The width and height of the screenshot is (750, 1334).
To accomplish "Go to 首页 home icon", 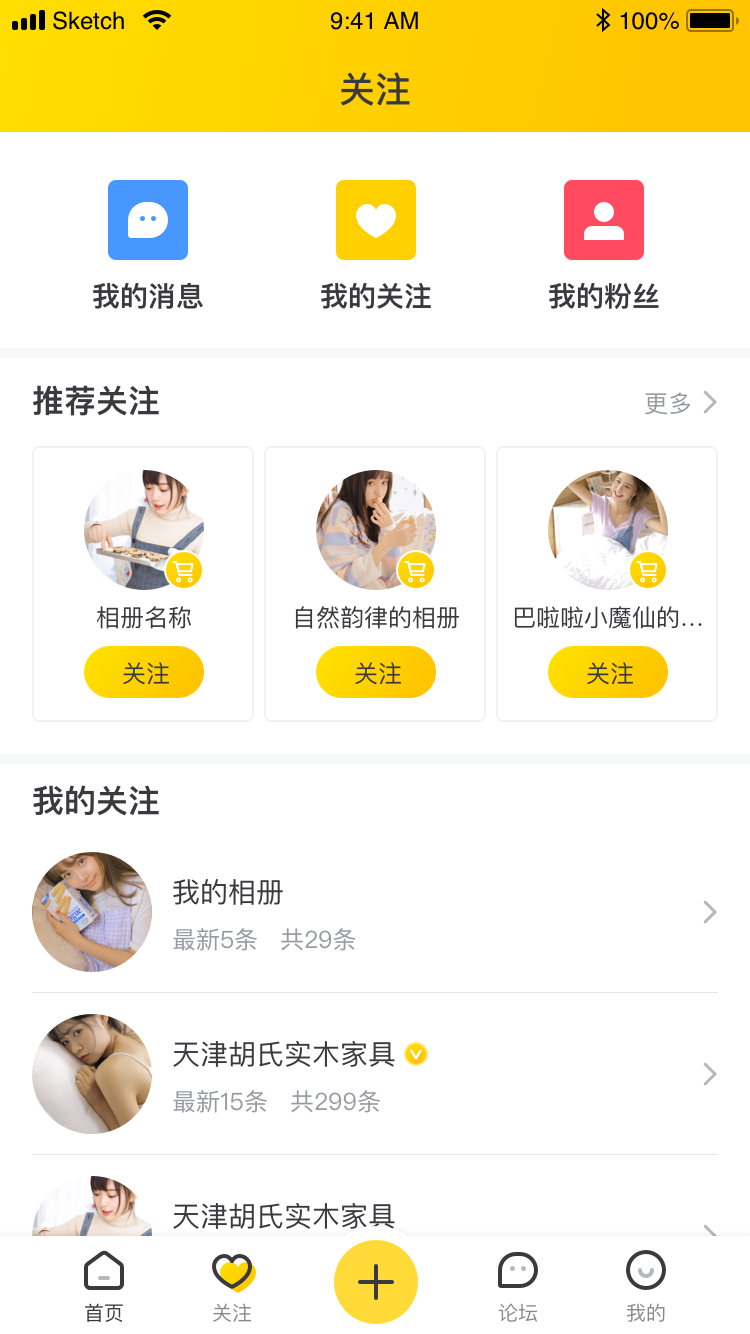I will [x=104, y=1269].
